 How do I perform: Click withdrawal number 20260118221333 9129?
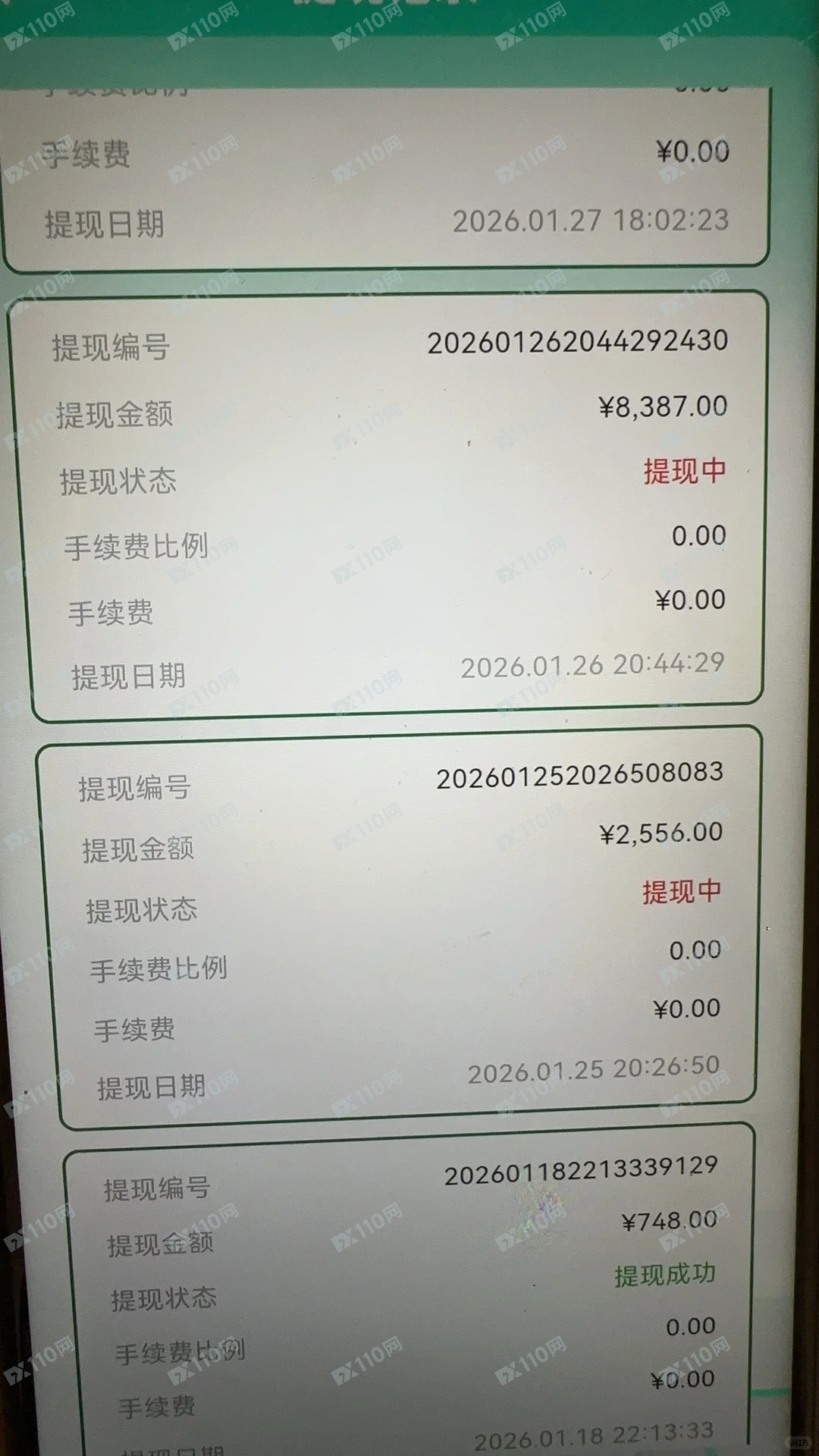584,1171
